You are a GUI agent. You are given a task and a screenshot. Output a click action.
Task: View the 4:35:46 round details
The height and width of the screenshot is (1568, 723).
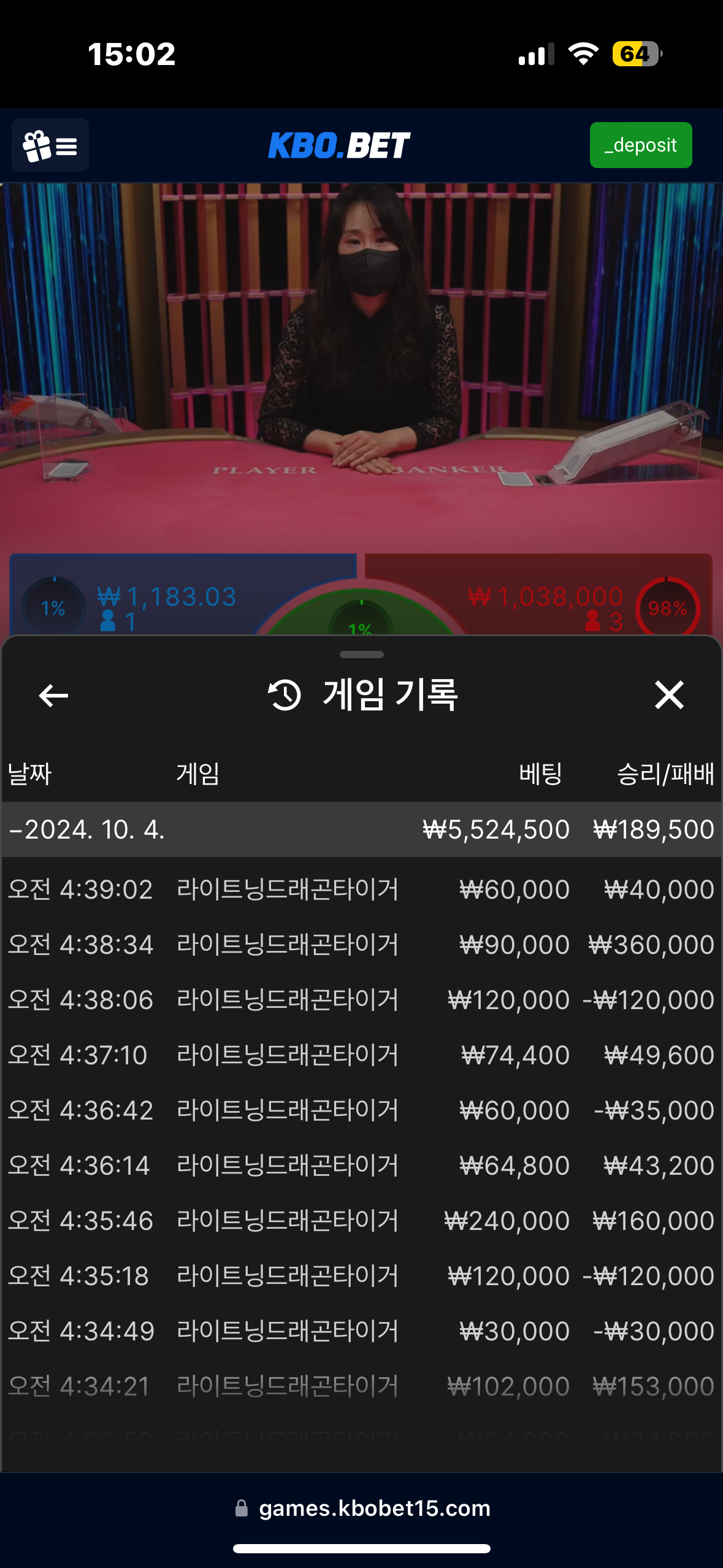pyautogui.click(x=361, y=1221)
